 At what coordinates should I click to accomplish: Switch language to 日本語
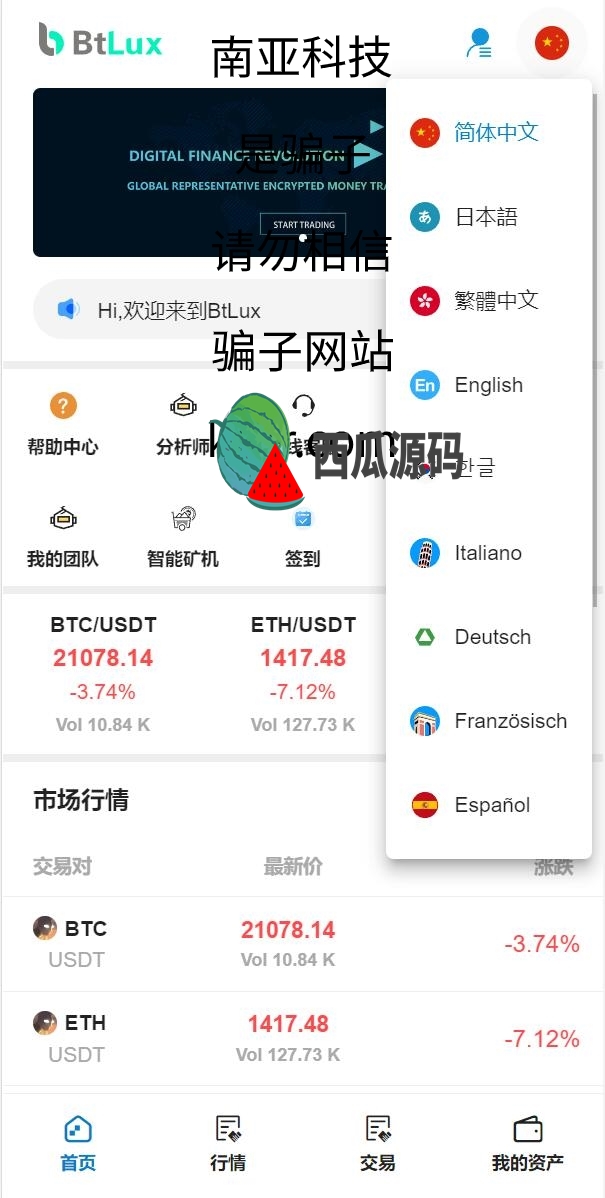[x=489, y=217]
